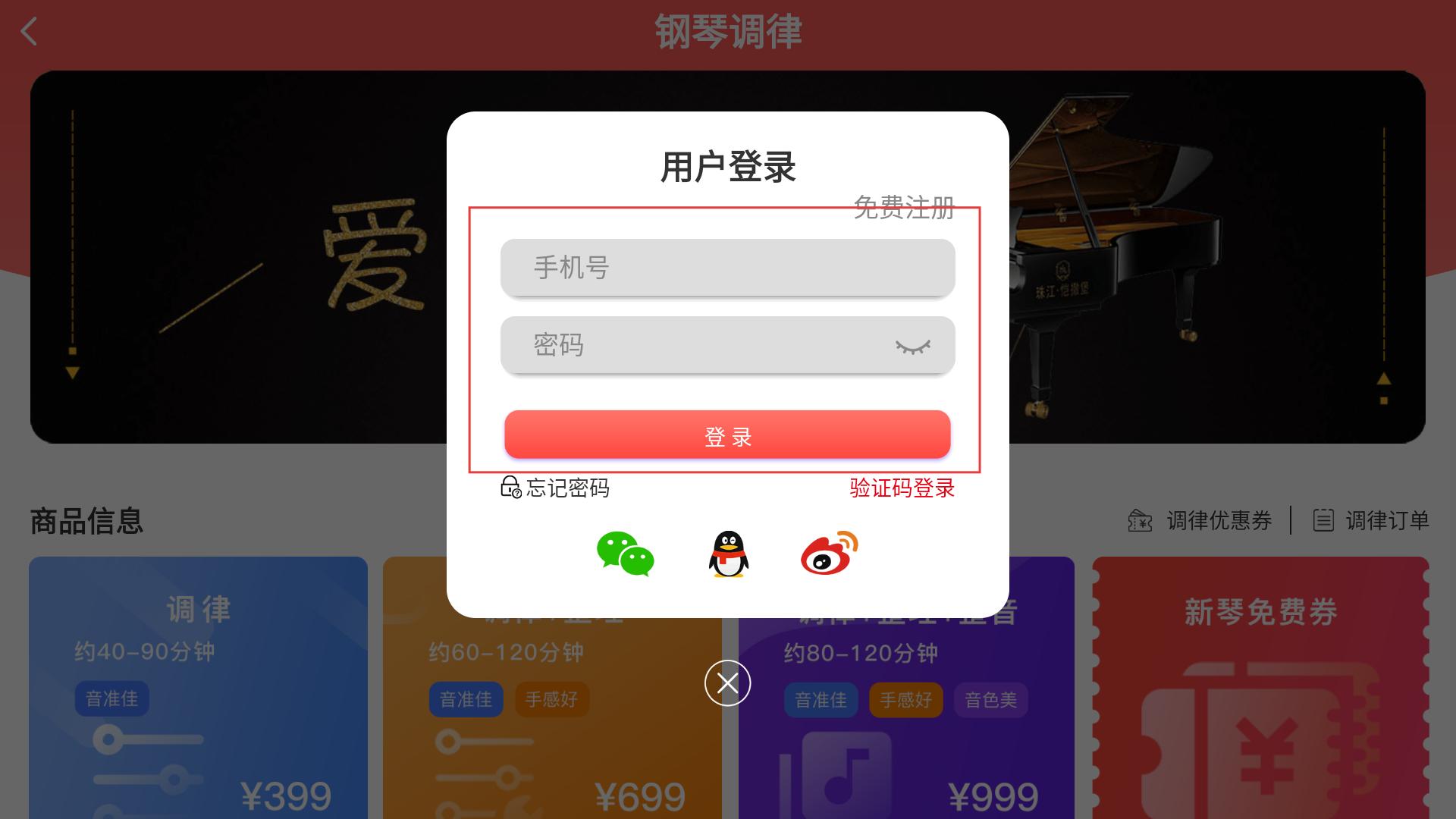
Task: Open 调律优惠券 coupons
Action: [1200, 521]
